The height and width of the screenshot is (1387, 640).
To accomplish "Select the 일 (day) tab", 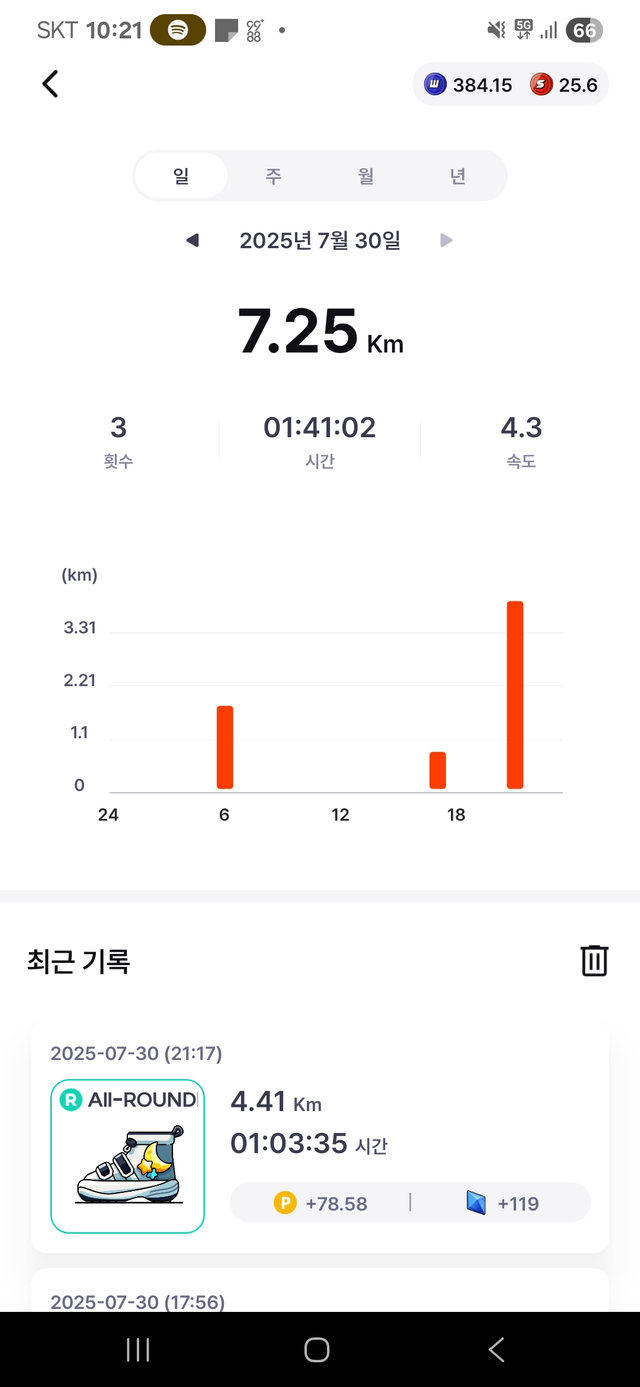I will pos(181,176).
